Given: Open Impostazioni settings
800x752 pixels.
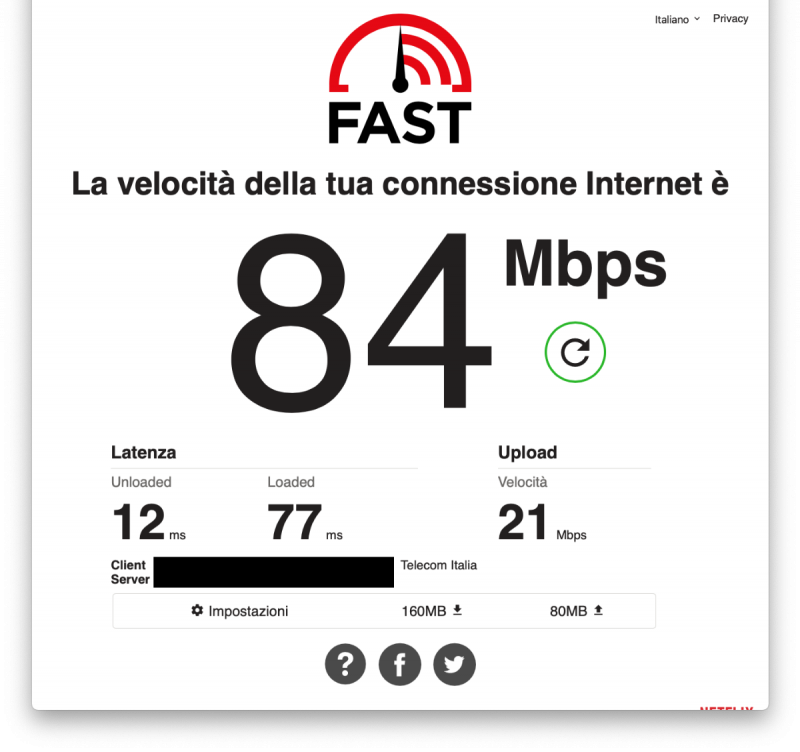Looking at the screenshot, I should coord(240,611).
